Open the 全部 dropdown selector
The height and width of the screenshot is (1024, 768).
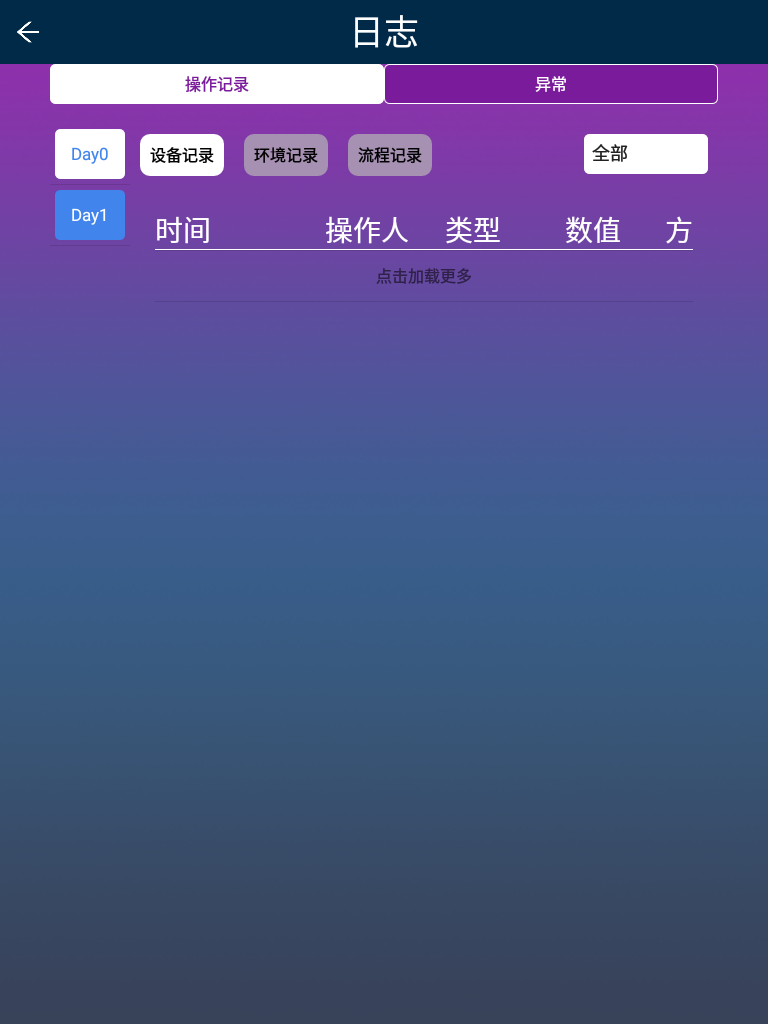tap(645, 154)
